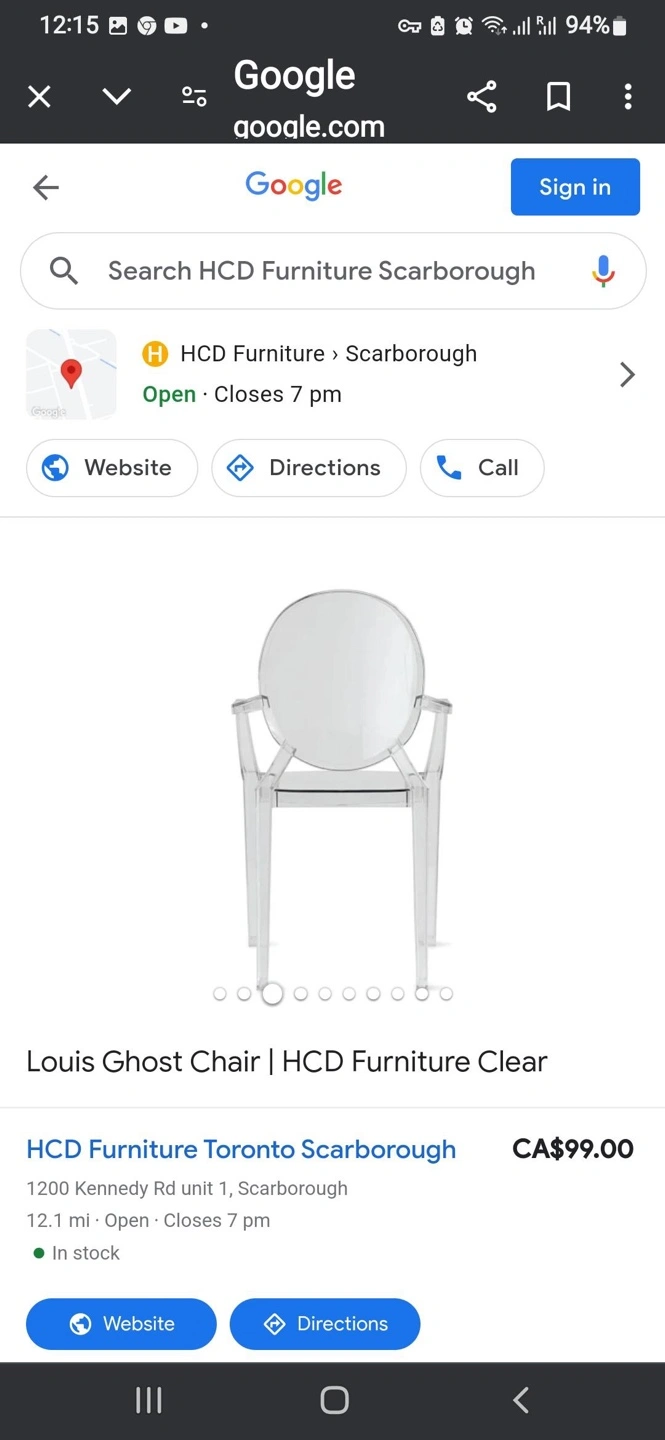Viewport: 665px width, 1440px height.
Task: Bookmark this page
Action: pyautogui.click(x=558, y=96)
